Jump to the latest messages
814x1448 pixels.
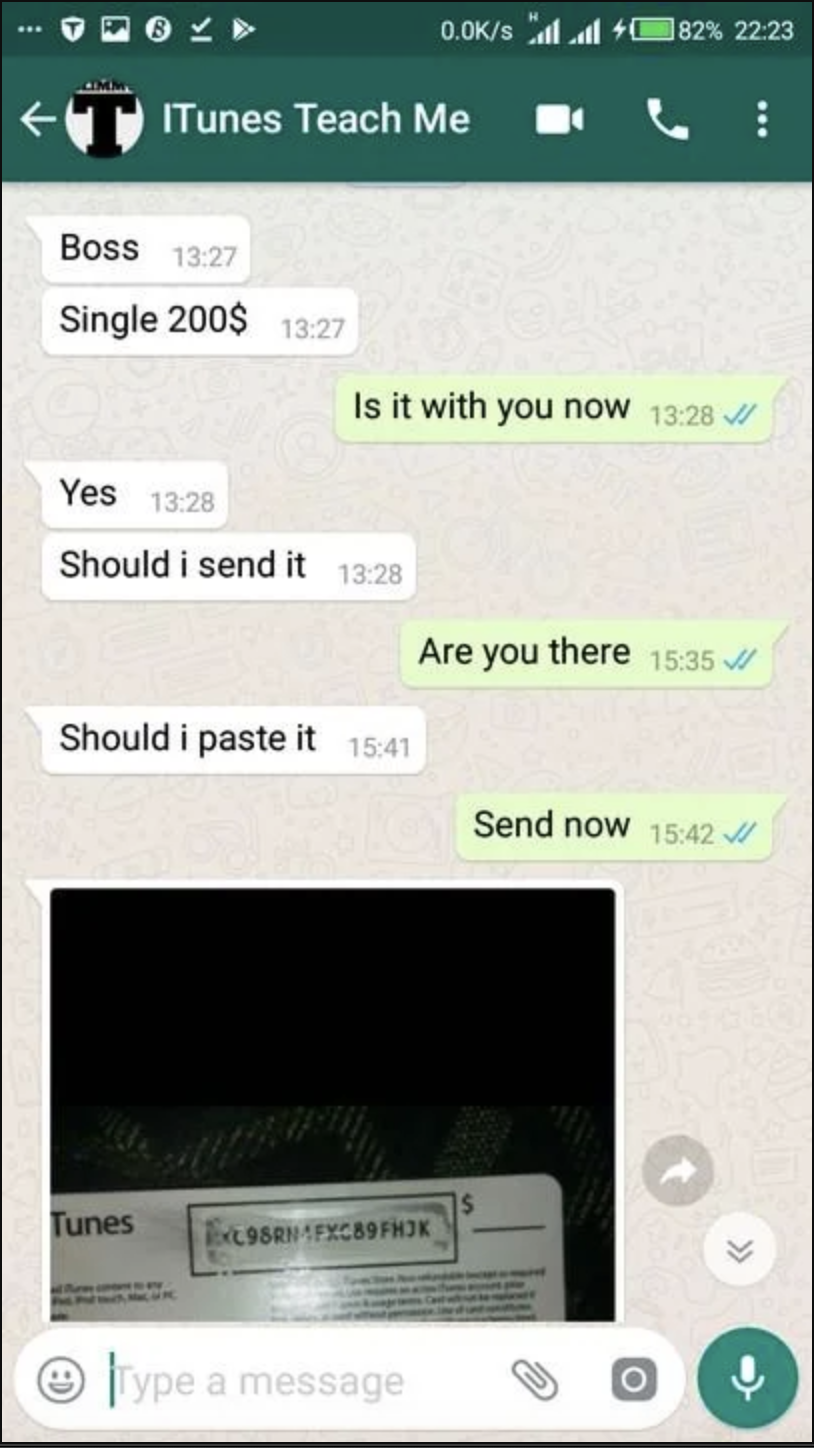[x=738, y=1250]
